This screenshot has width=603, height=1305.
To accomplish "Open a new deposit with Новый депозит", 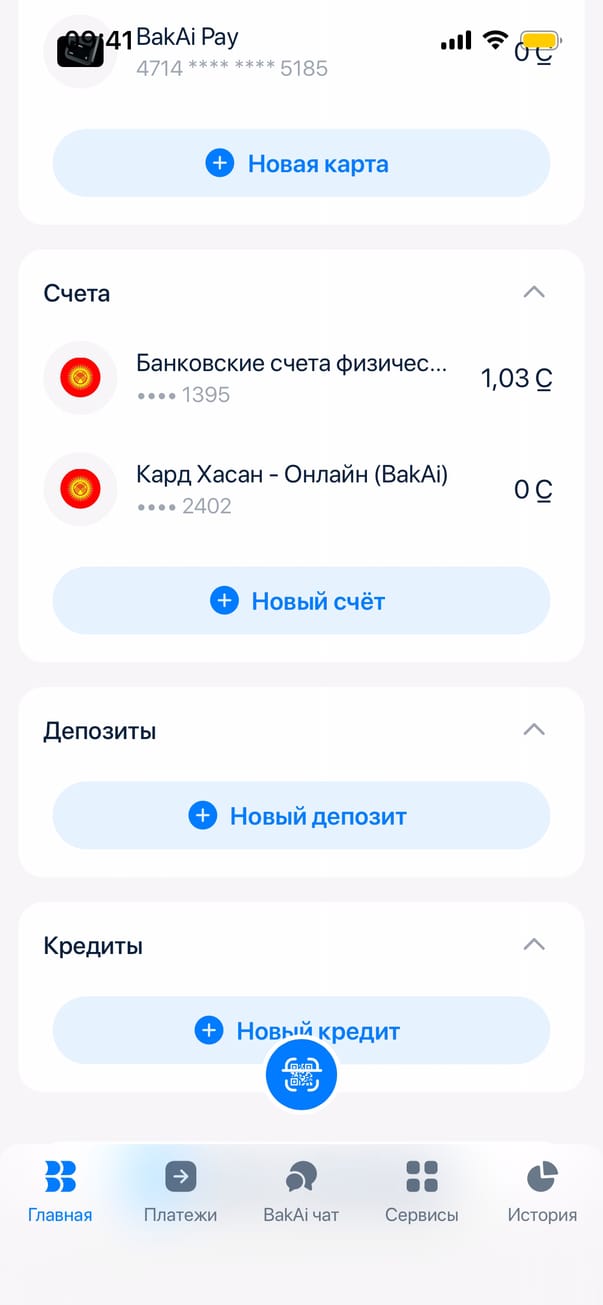I will [301, 816].
